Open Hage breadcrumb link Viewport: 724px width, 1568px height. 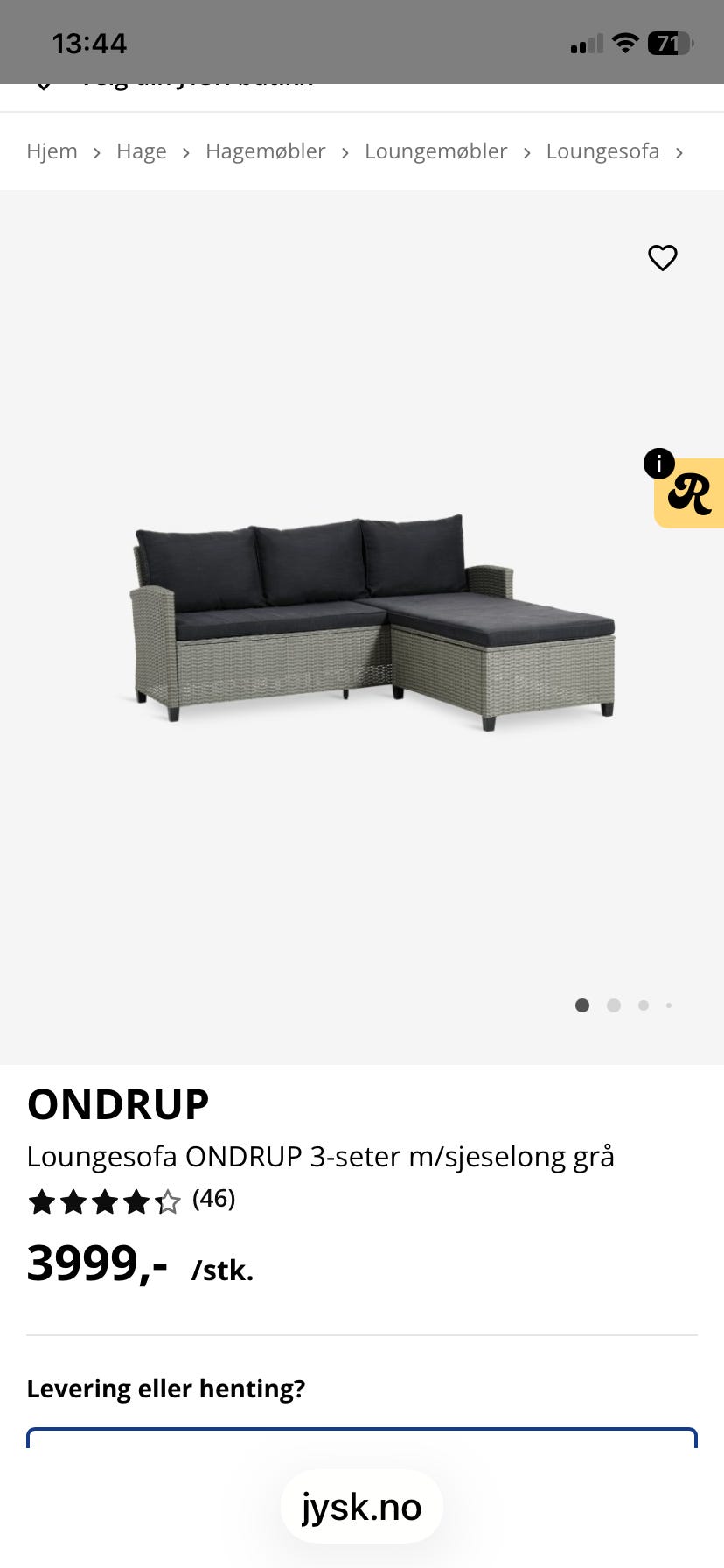141,151
